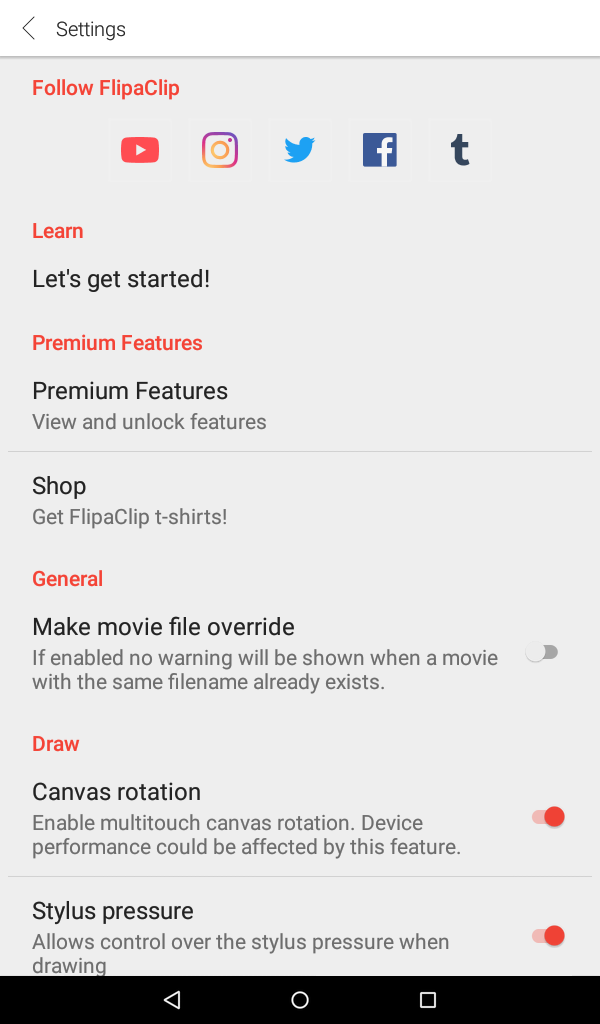
Task: Go back from Settings
Action: click(x=29, y=29)
